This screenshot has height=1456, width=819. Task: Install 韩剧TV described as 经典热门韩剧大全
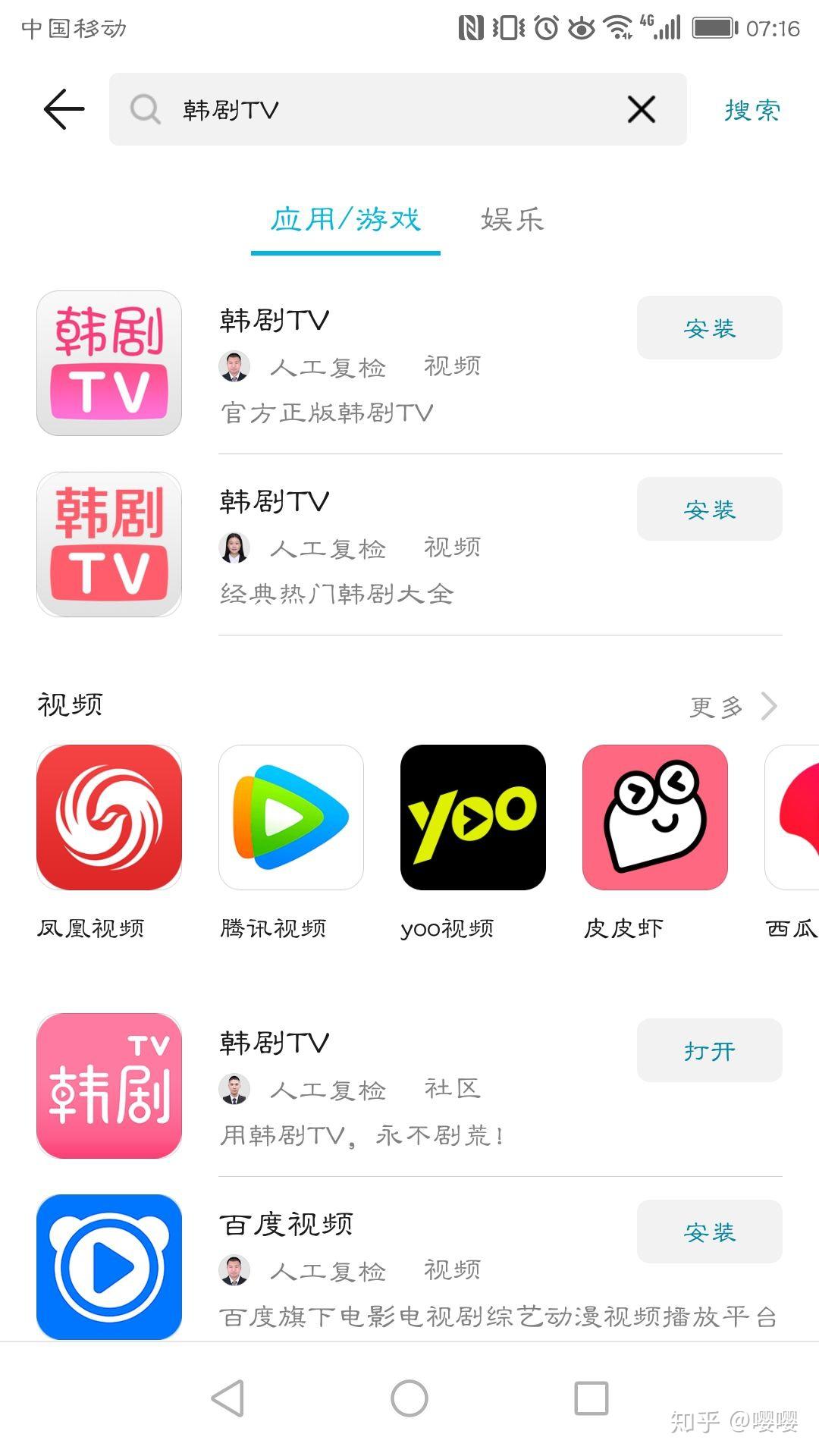click(x=709, y=509)
